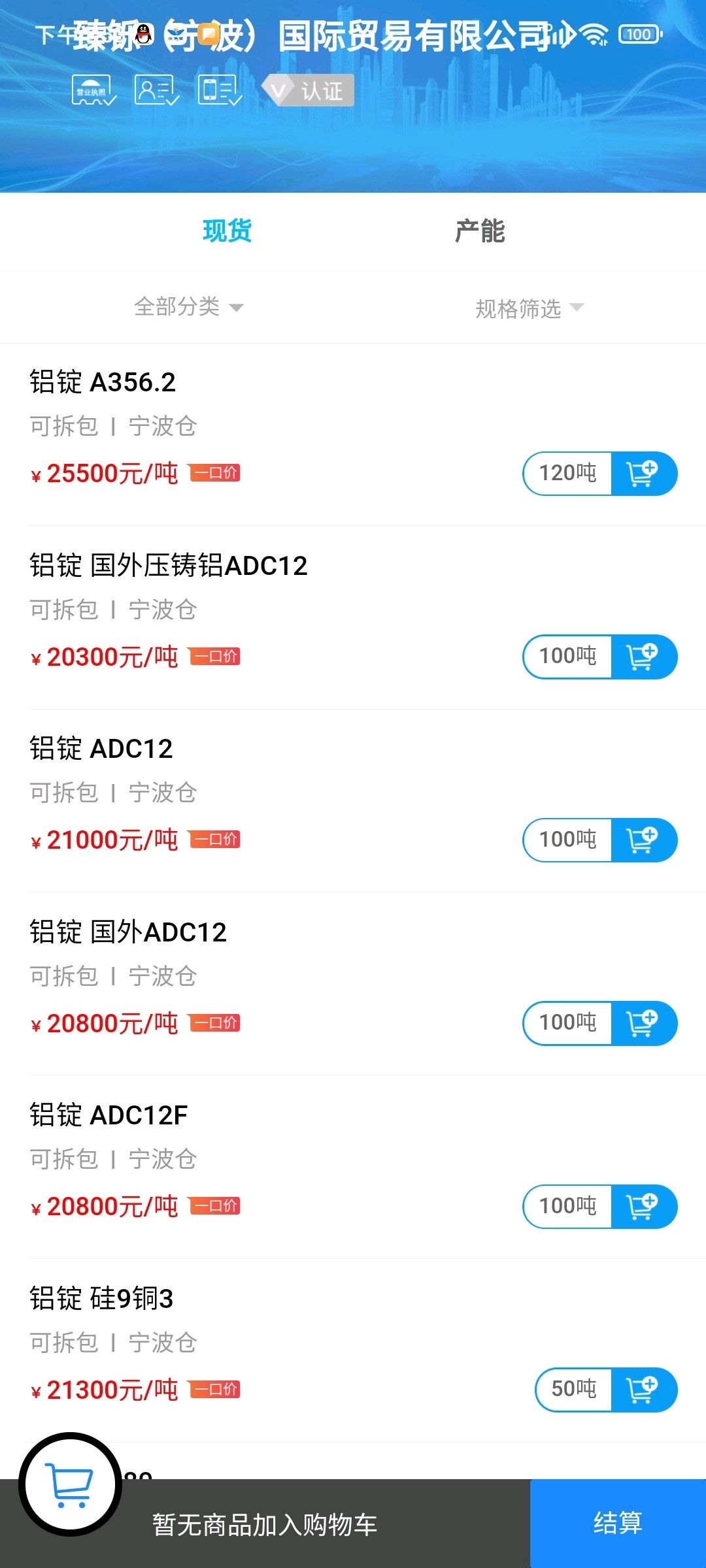Screen dimensions: 706x1568
Task: Edit the 50吨 quantity for 硅9铜3
Action: click(573, 1390)
